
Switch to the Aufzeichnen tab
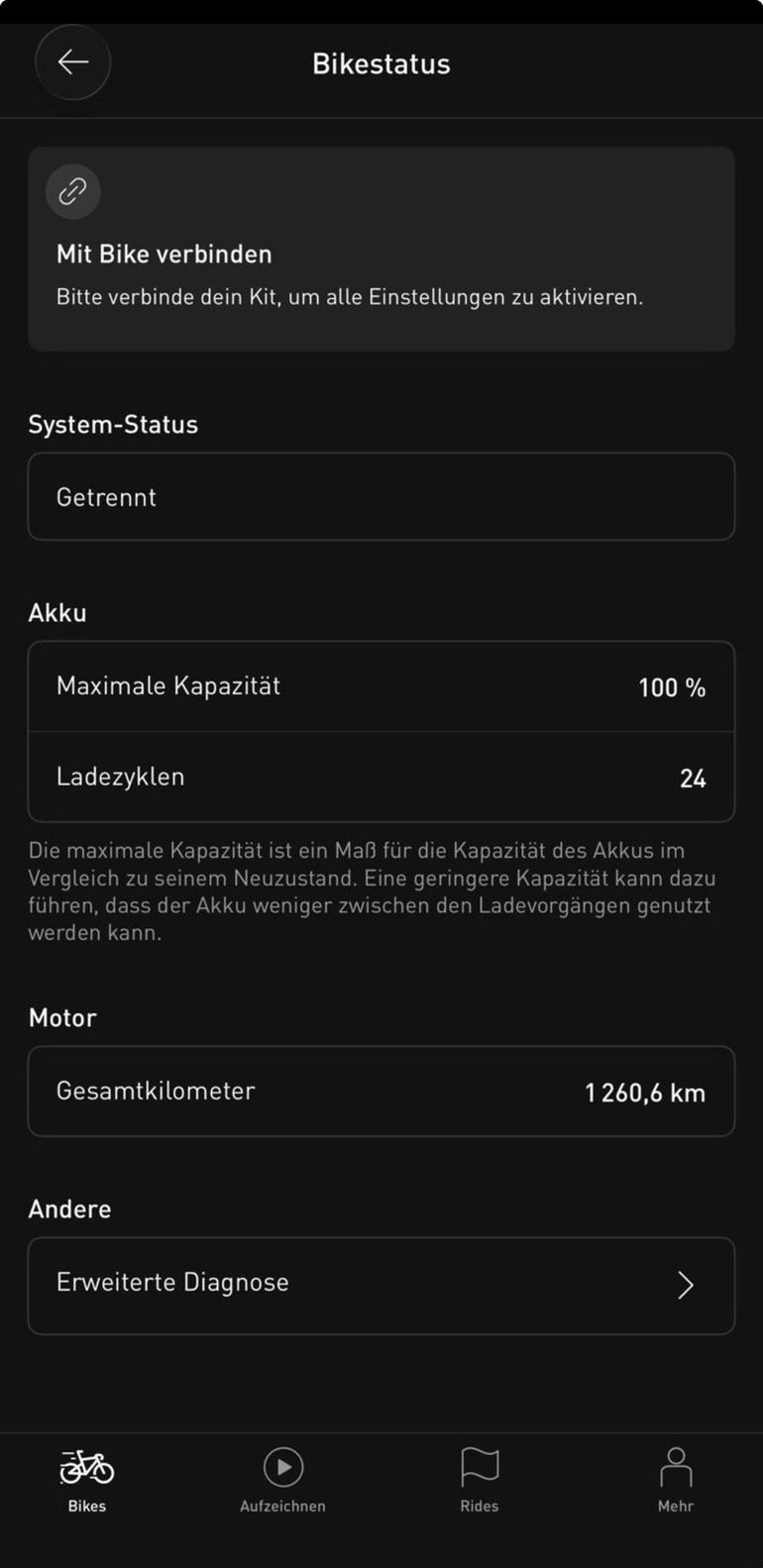click(x=282, y=1481)
